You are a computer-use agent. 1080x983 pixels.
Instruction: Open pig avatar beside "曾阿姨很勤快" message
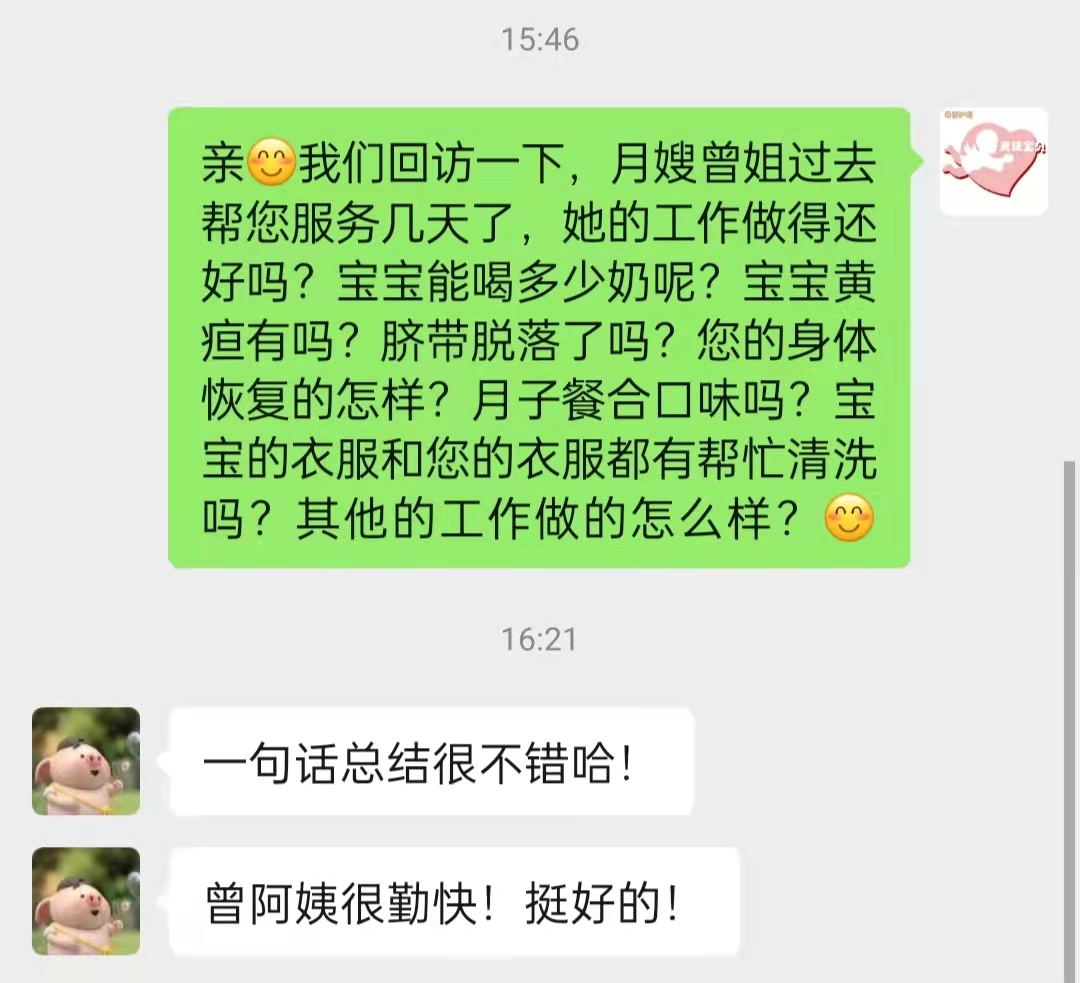[x=86, y=901]
